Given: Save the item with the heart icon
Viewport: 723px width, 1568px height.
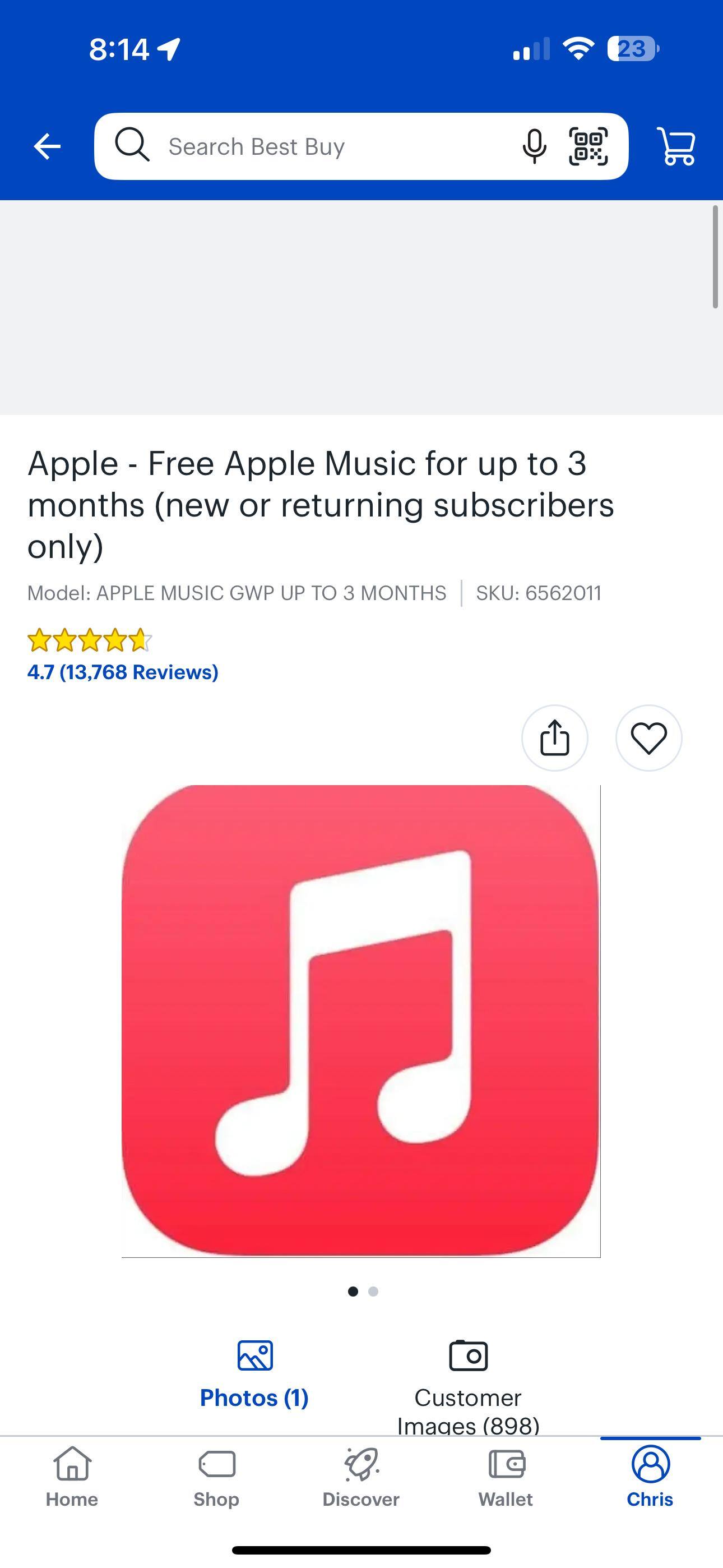Looking at the screenshot, I should click(x=649, y=738).
